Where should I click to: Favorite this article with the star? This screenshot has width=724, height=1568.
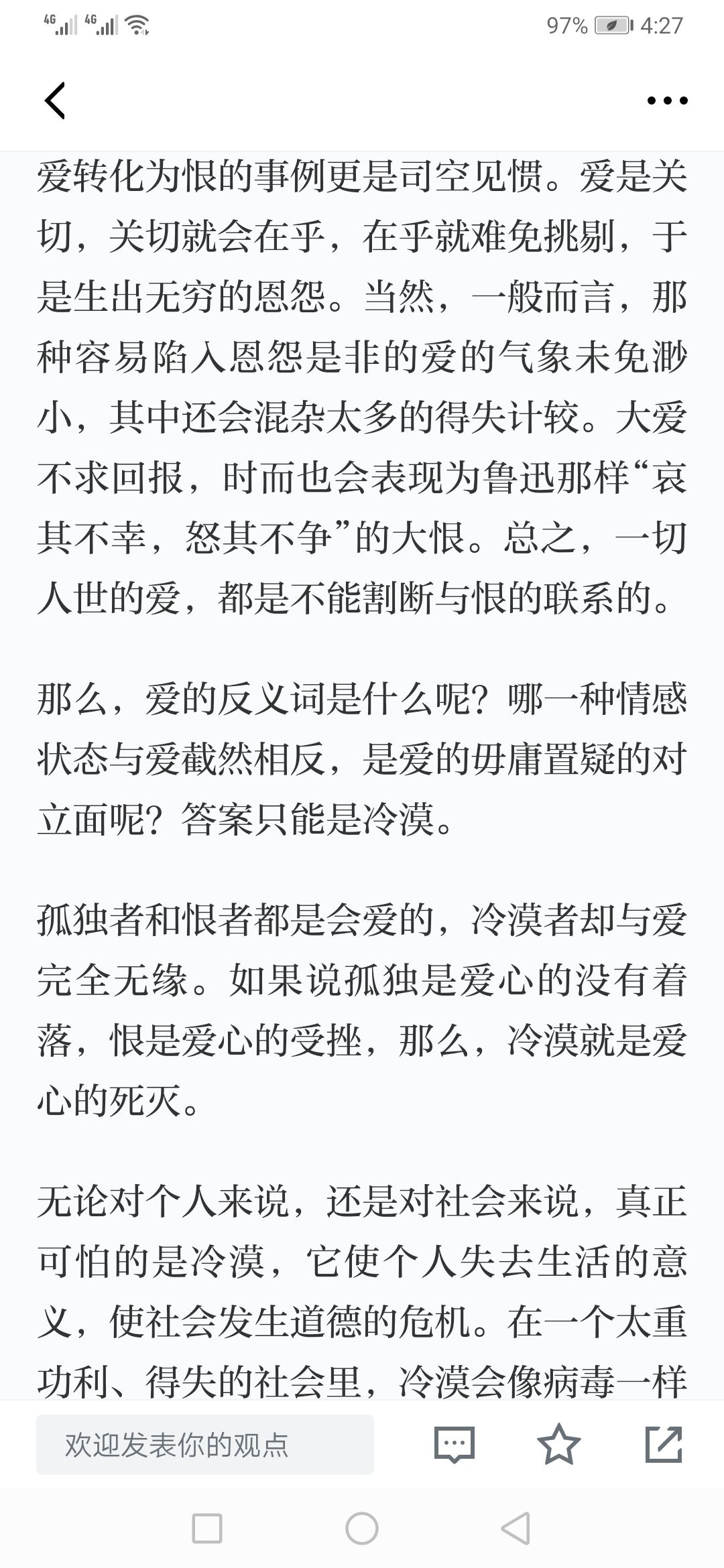(x=559, y=1443)
